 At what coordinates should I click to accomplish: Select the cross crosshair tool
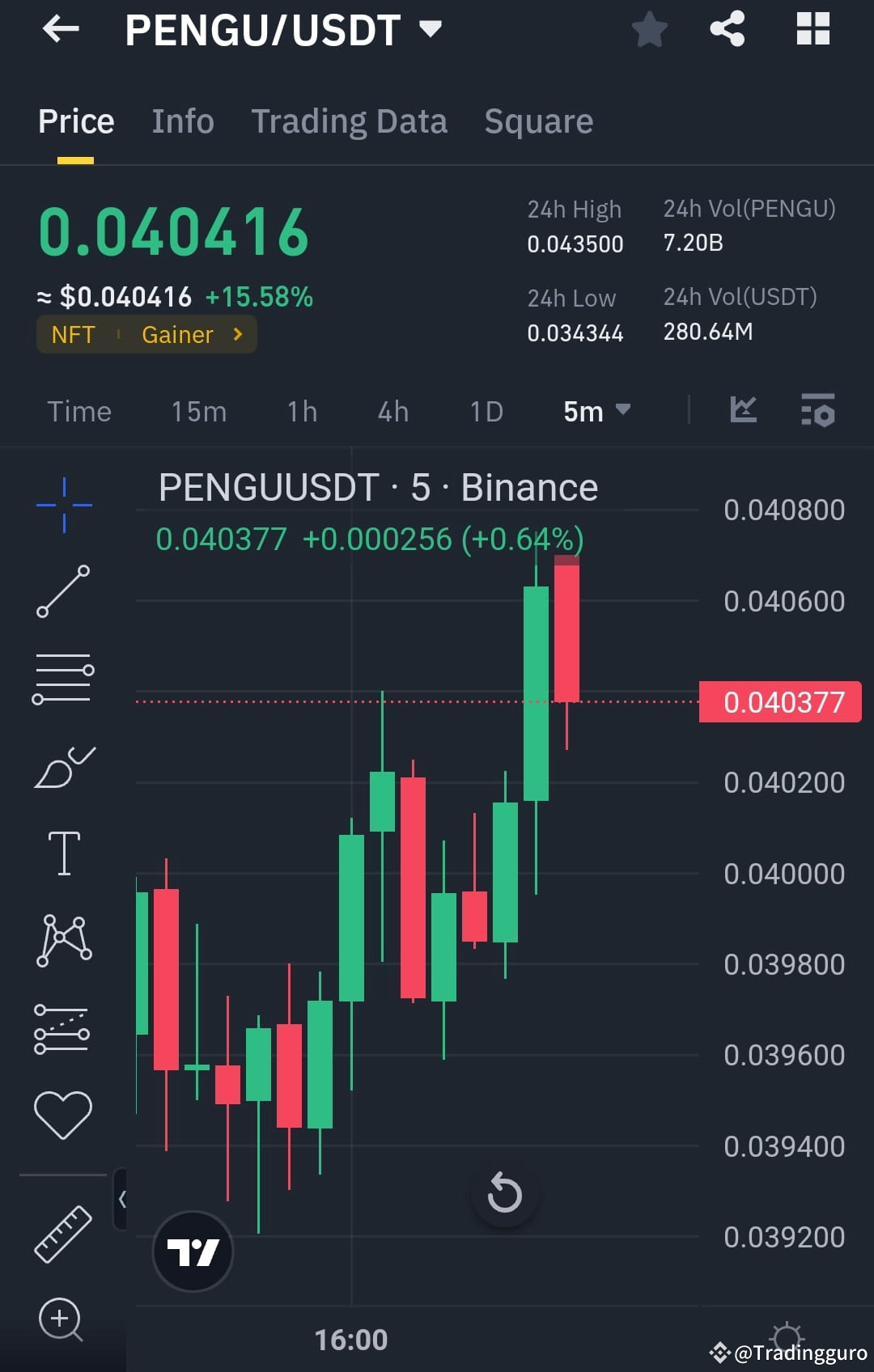63,503
